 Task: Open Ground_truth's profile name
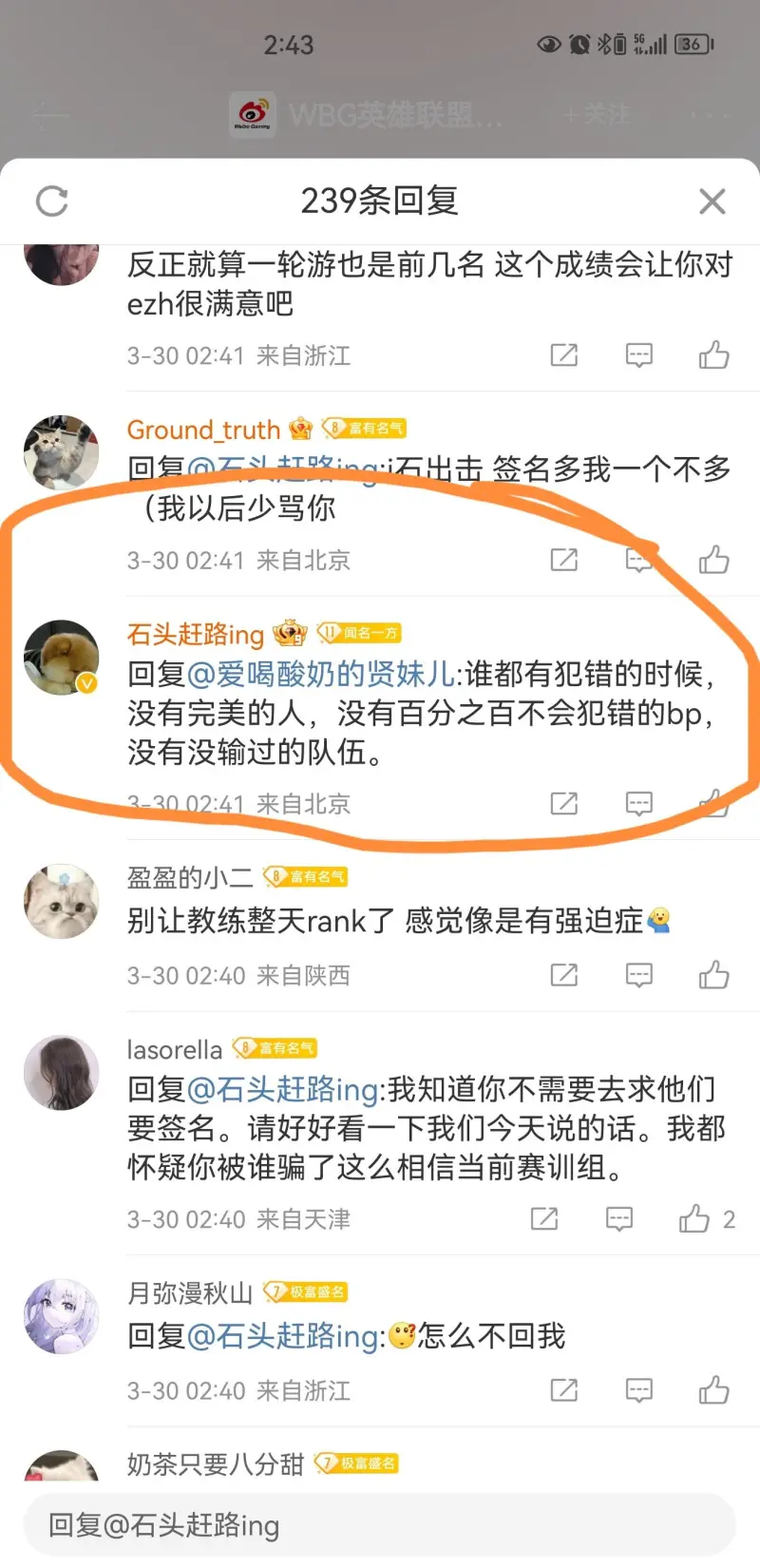click(x=203, y=430)
